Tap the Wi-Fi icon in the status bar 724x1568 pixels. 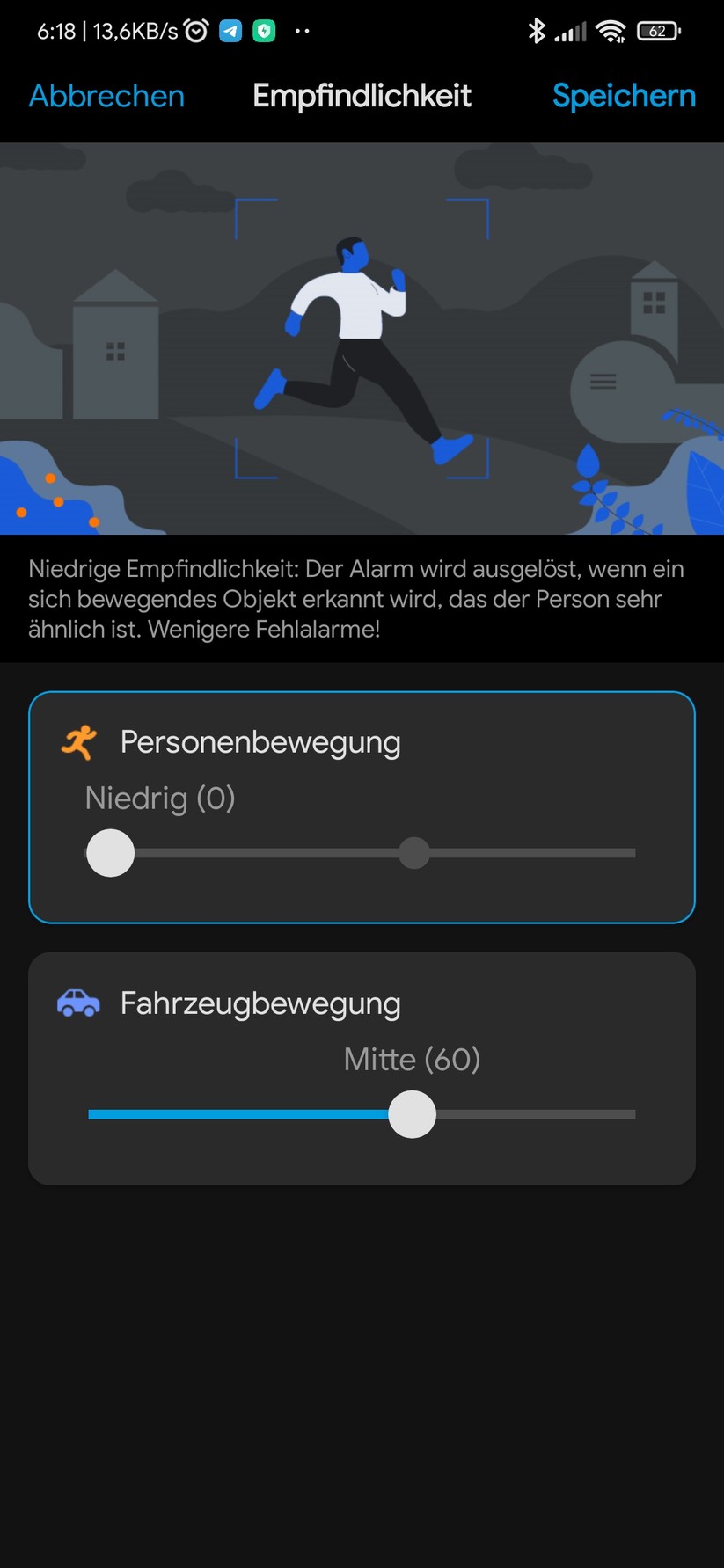pyautogui.click(x=612, y=30)
